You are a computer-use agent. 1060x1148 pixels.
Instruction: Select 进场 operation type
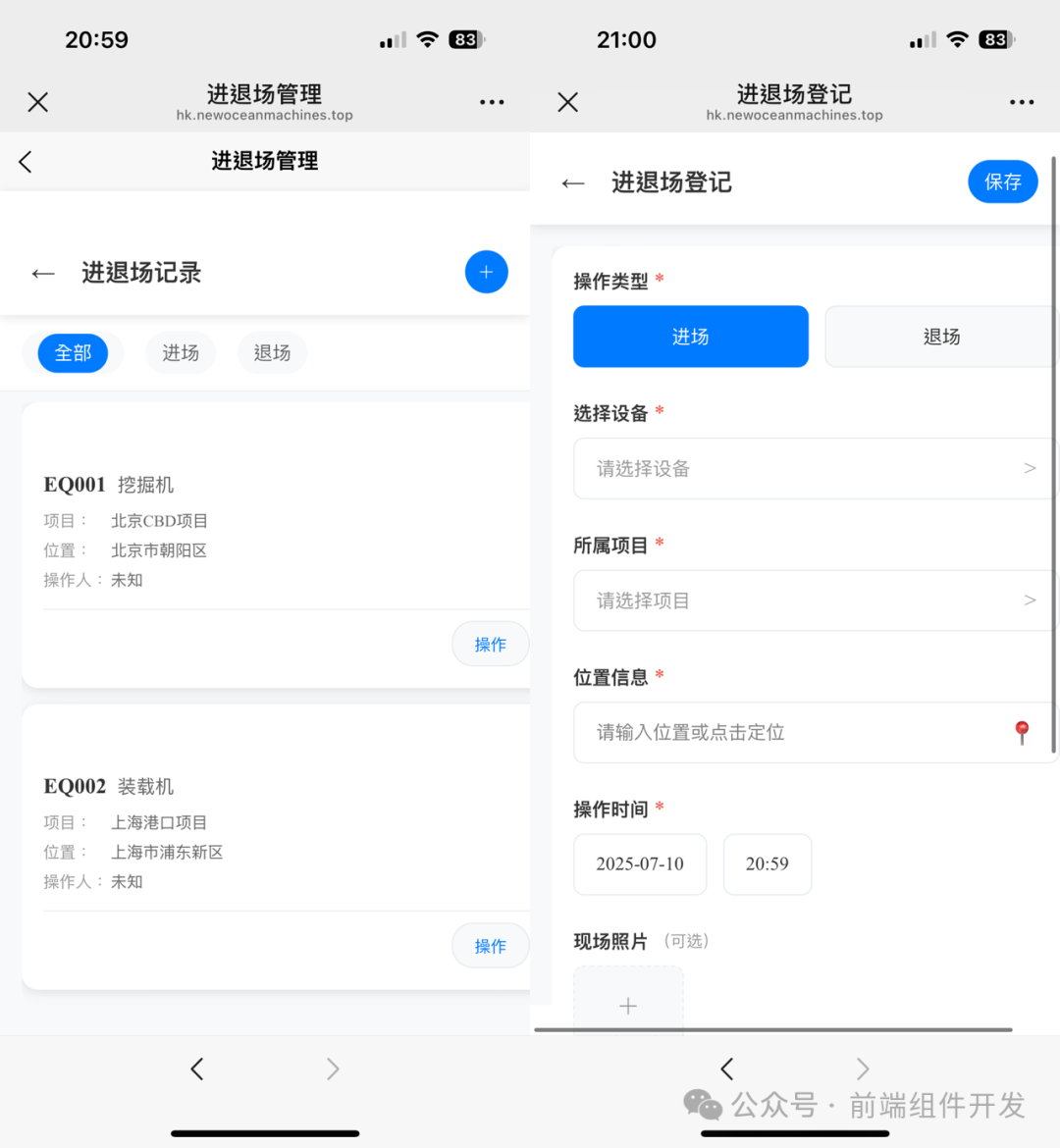point(691,336)
